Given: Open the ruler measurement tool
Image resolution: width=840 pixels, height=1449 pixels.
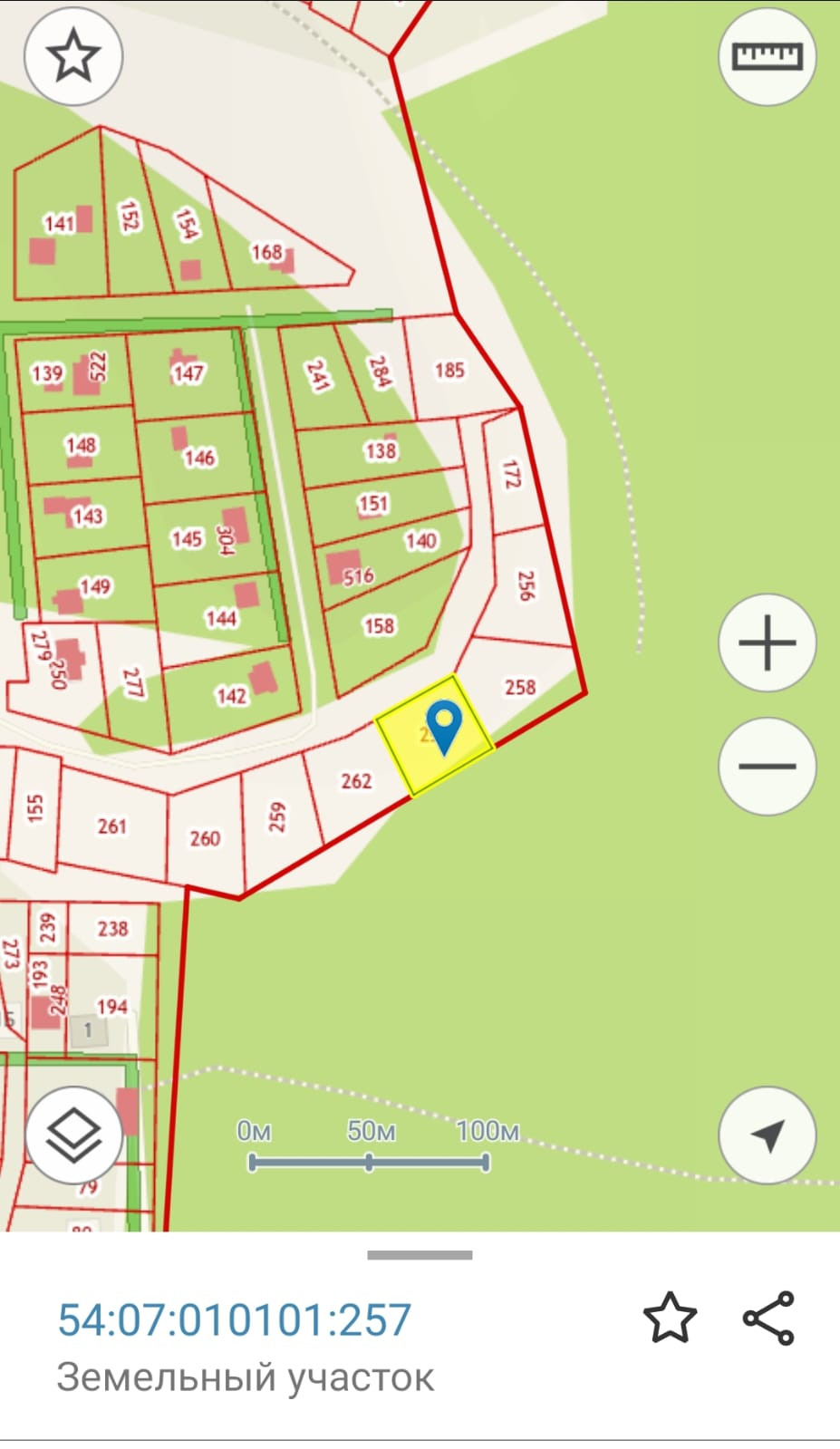Looking at the screenshot, I should (767, 56).
